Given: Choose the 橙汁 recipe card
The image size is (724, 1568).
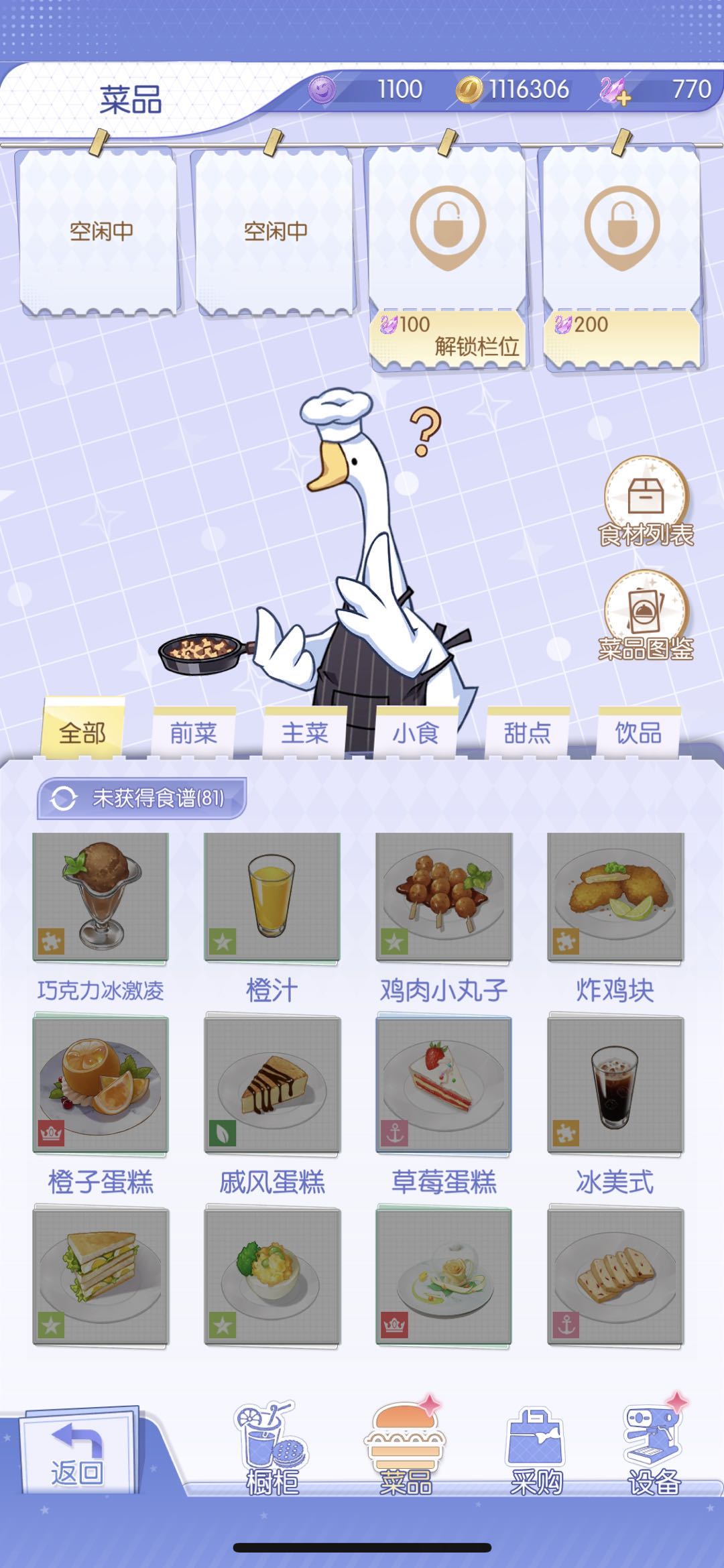Looking at the screenshot, I should pos(271,897).
